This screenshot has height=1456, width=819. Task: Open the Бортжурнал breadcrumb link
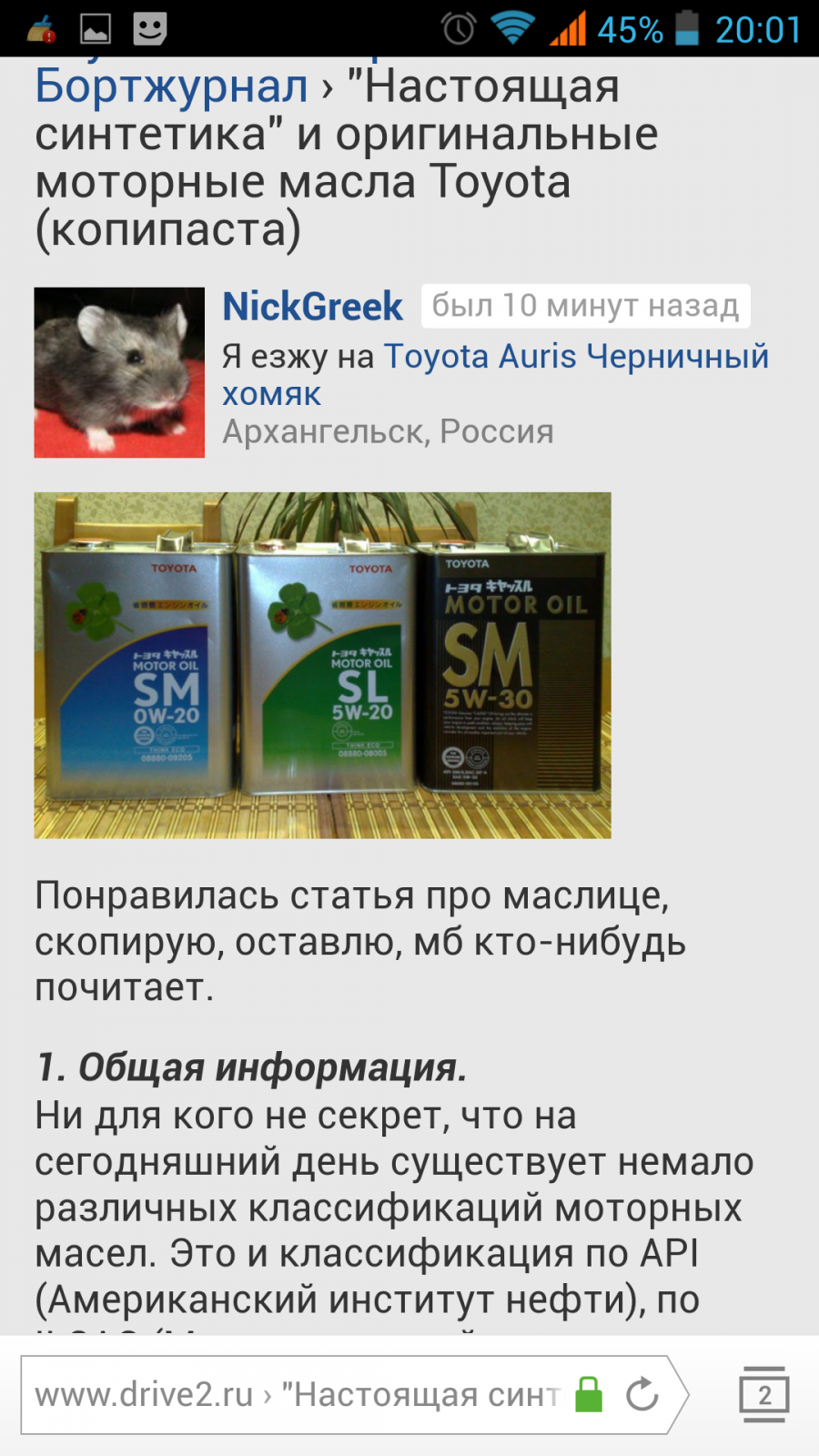171,87
